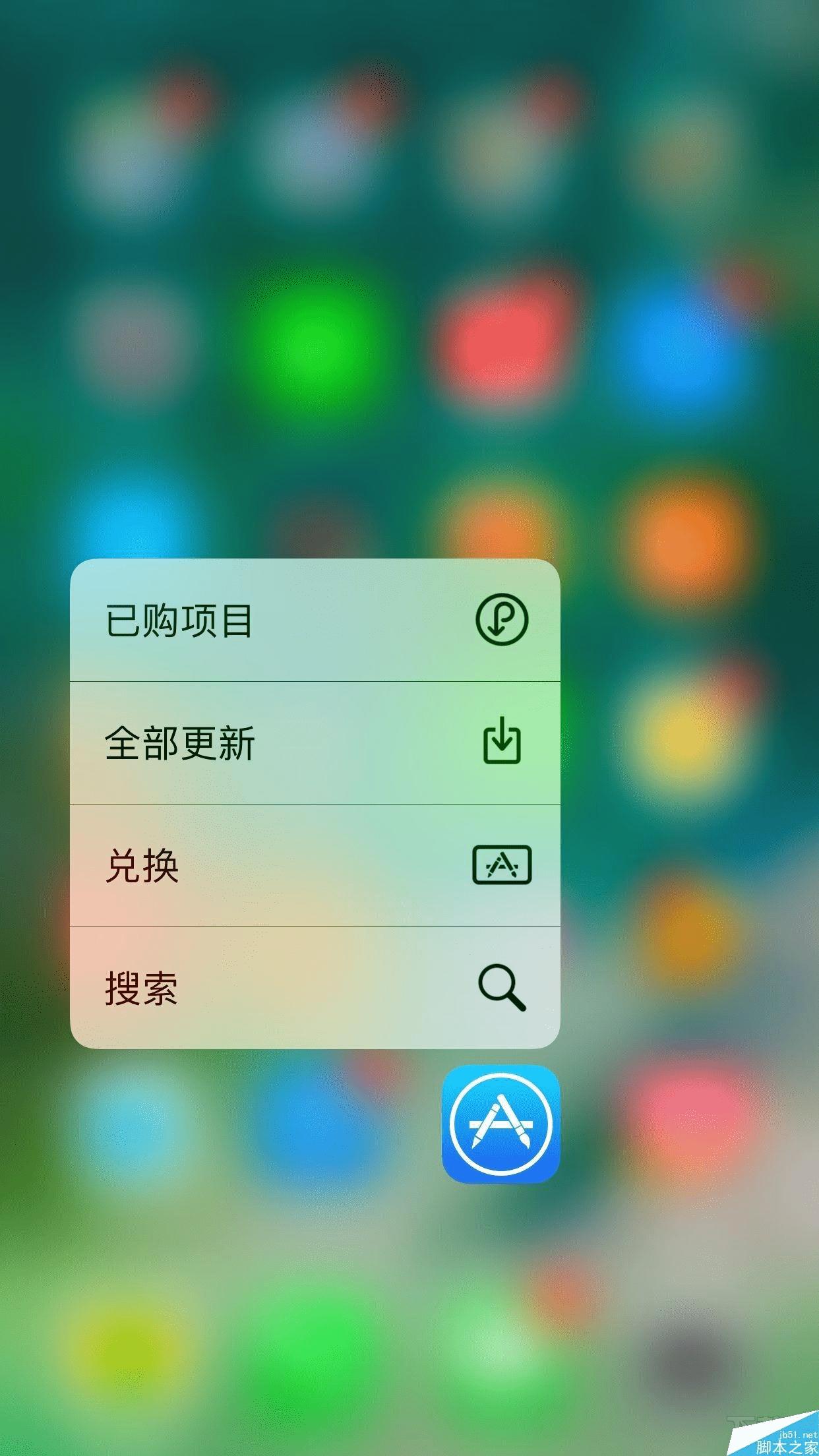Image resolution: width=819 pixels, height=1456 pixels.
Task: Select 已购项目 (Purchased) quick action
Action: [315, 620]
